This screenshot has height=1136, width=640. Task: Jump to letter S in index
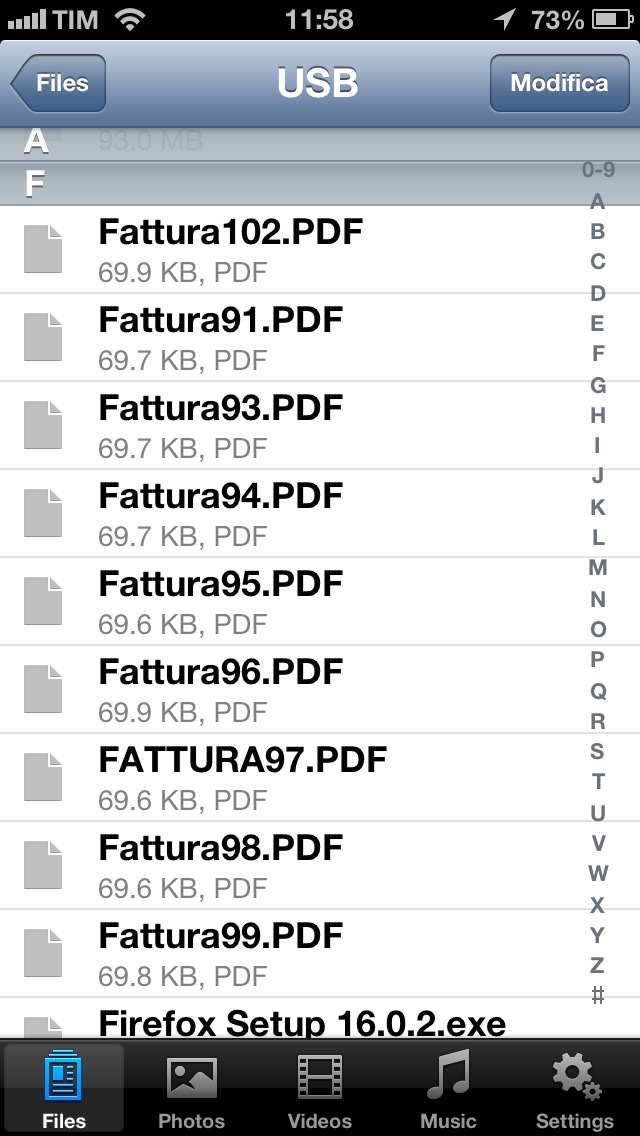(598, 751)
